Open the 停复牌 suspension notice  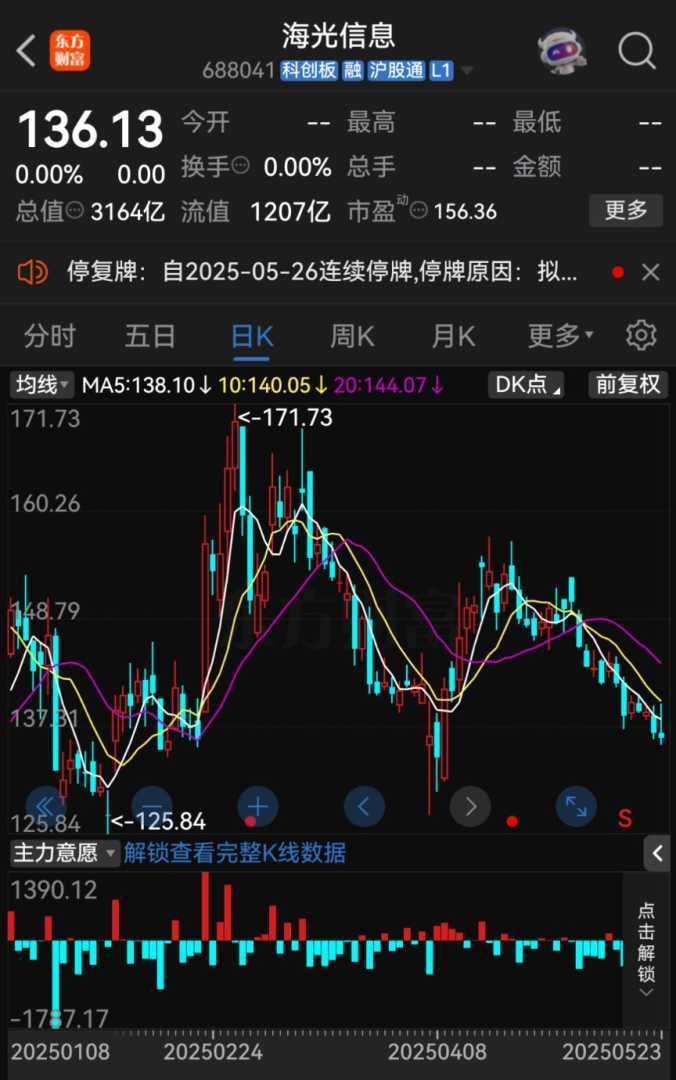tap(320, 272)
